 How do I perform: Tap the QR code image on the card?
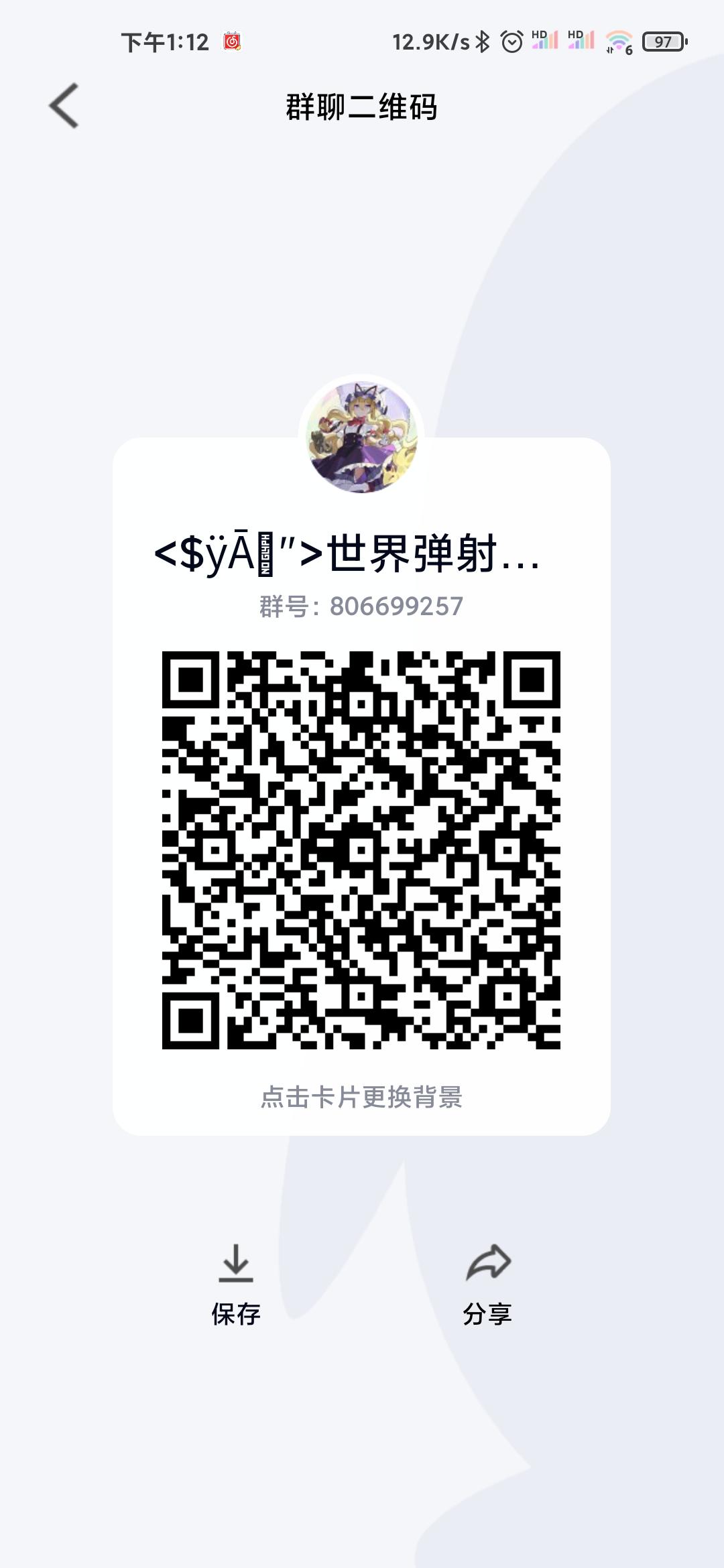pos(362,848)
